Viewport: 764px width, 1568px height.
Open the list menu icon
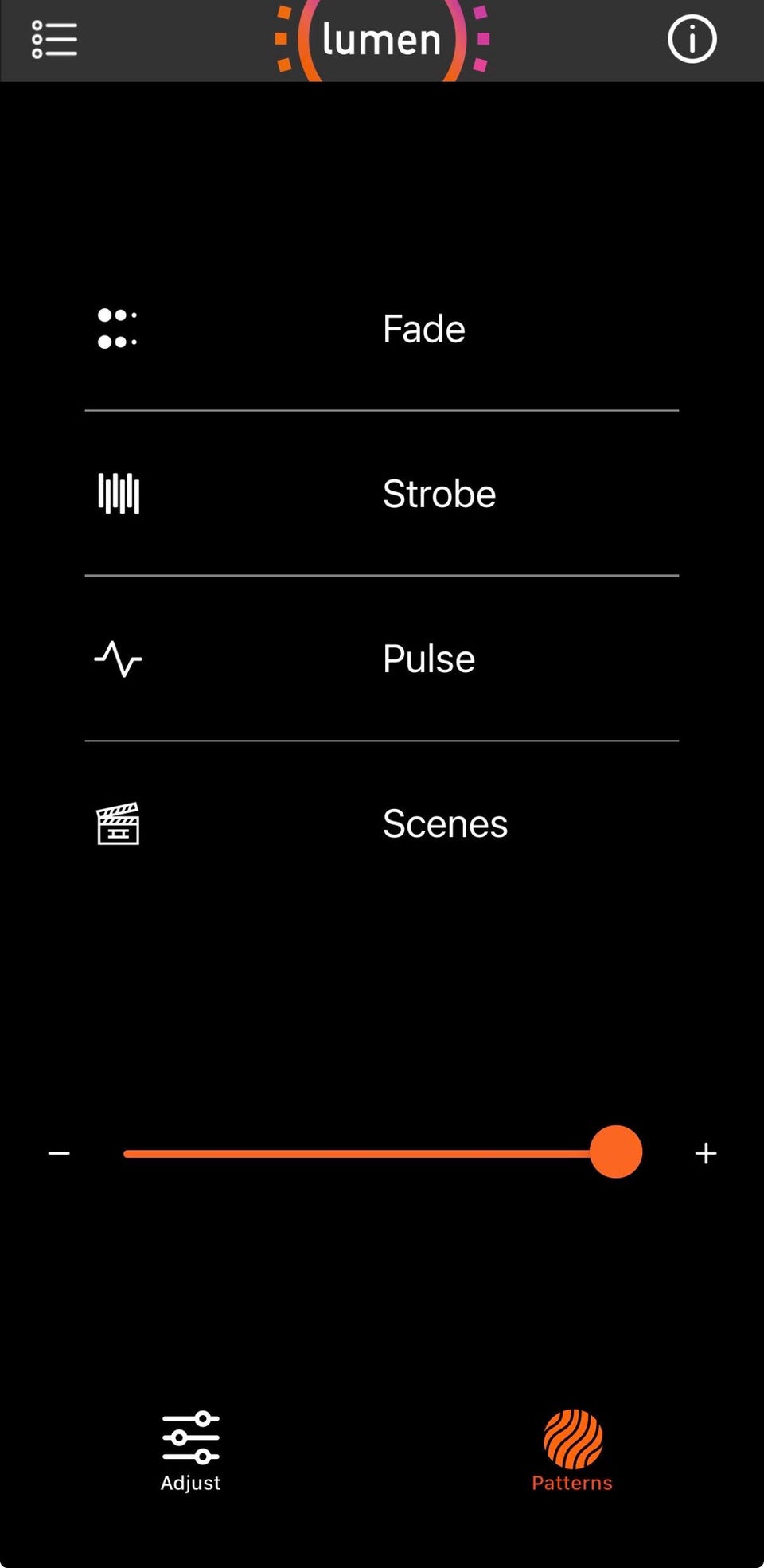point(54,39)
